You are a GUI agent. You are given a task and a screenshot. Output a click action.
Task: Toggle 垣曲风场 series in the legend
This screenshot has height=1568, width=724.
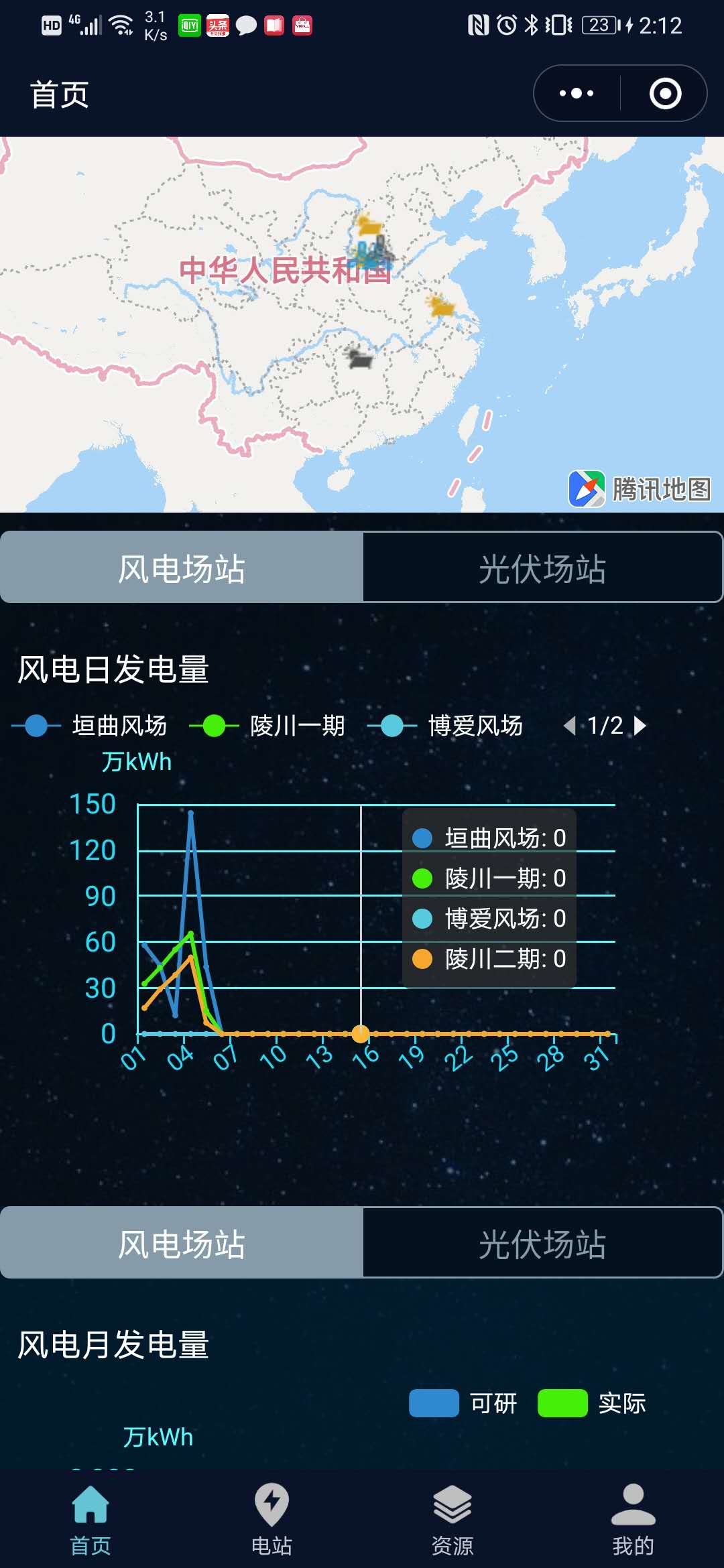tap(89, 726)
